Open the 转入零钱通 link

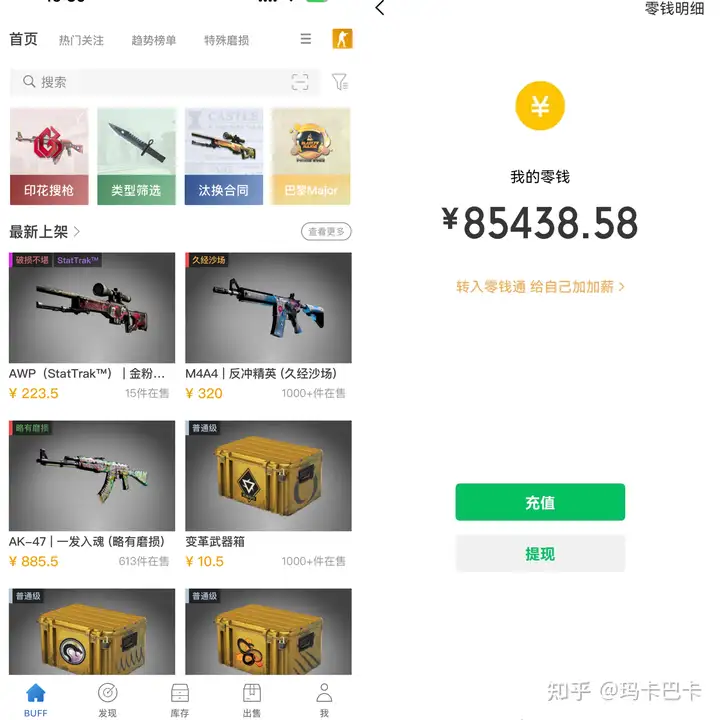(x=540, y=287)
